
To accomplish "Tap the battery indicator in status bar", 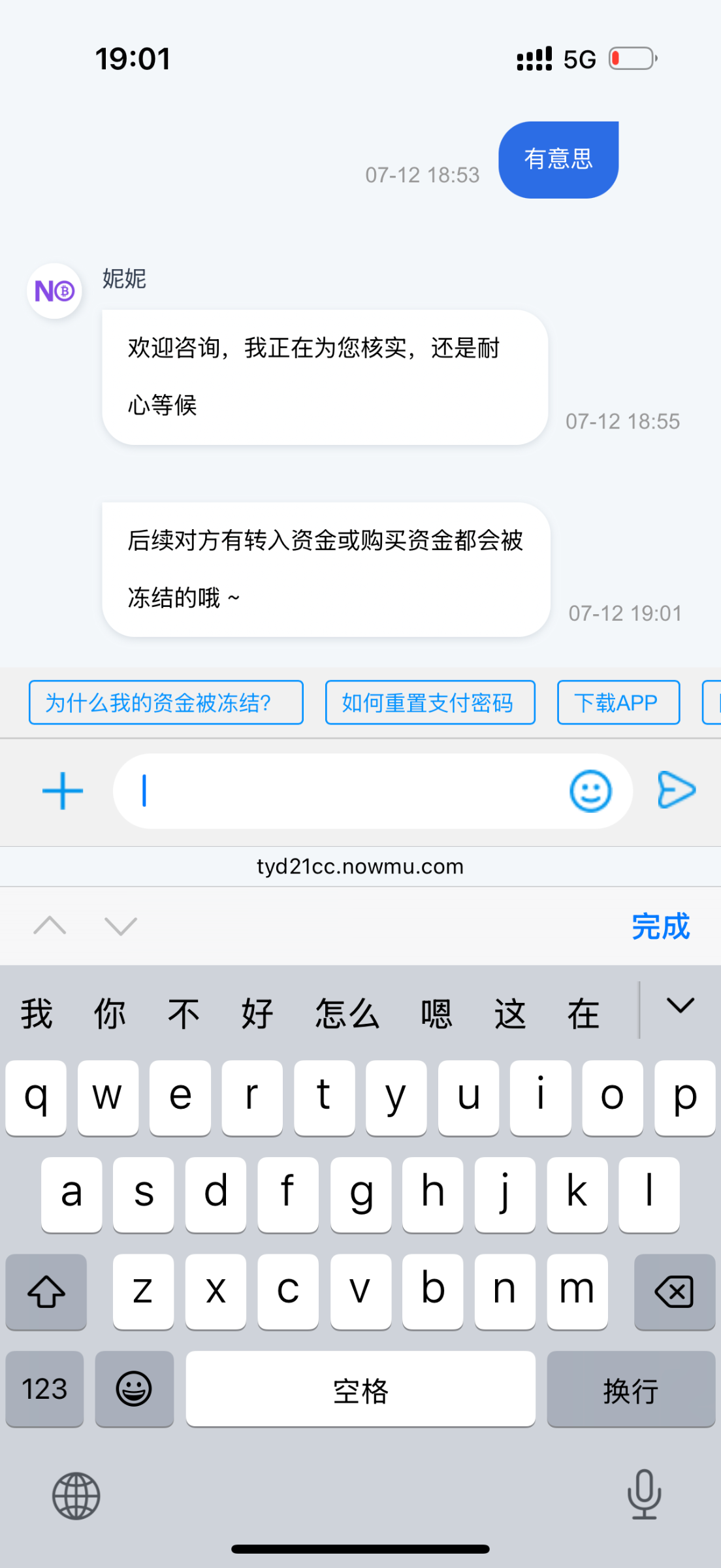I will pyautogui.click(x=632, y=59).
